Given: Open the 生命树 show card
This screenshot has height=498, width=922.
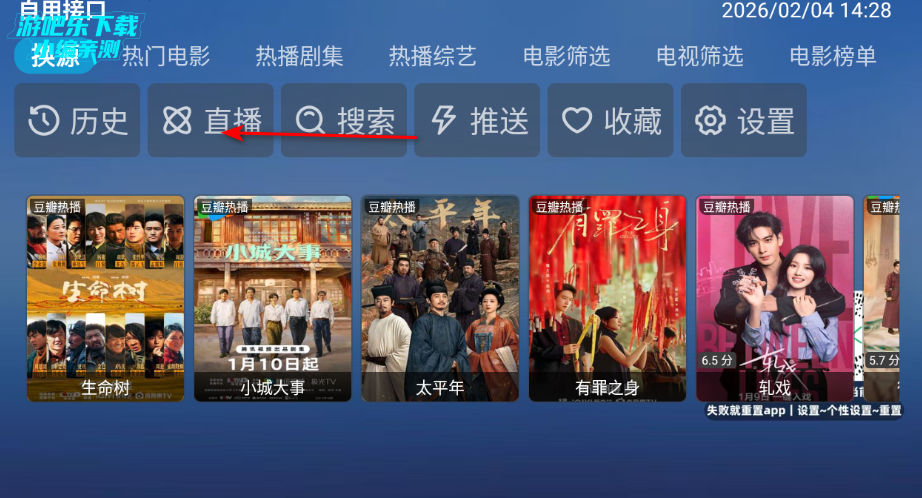Looking at the screenshot, I should point(106,298).
